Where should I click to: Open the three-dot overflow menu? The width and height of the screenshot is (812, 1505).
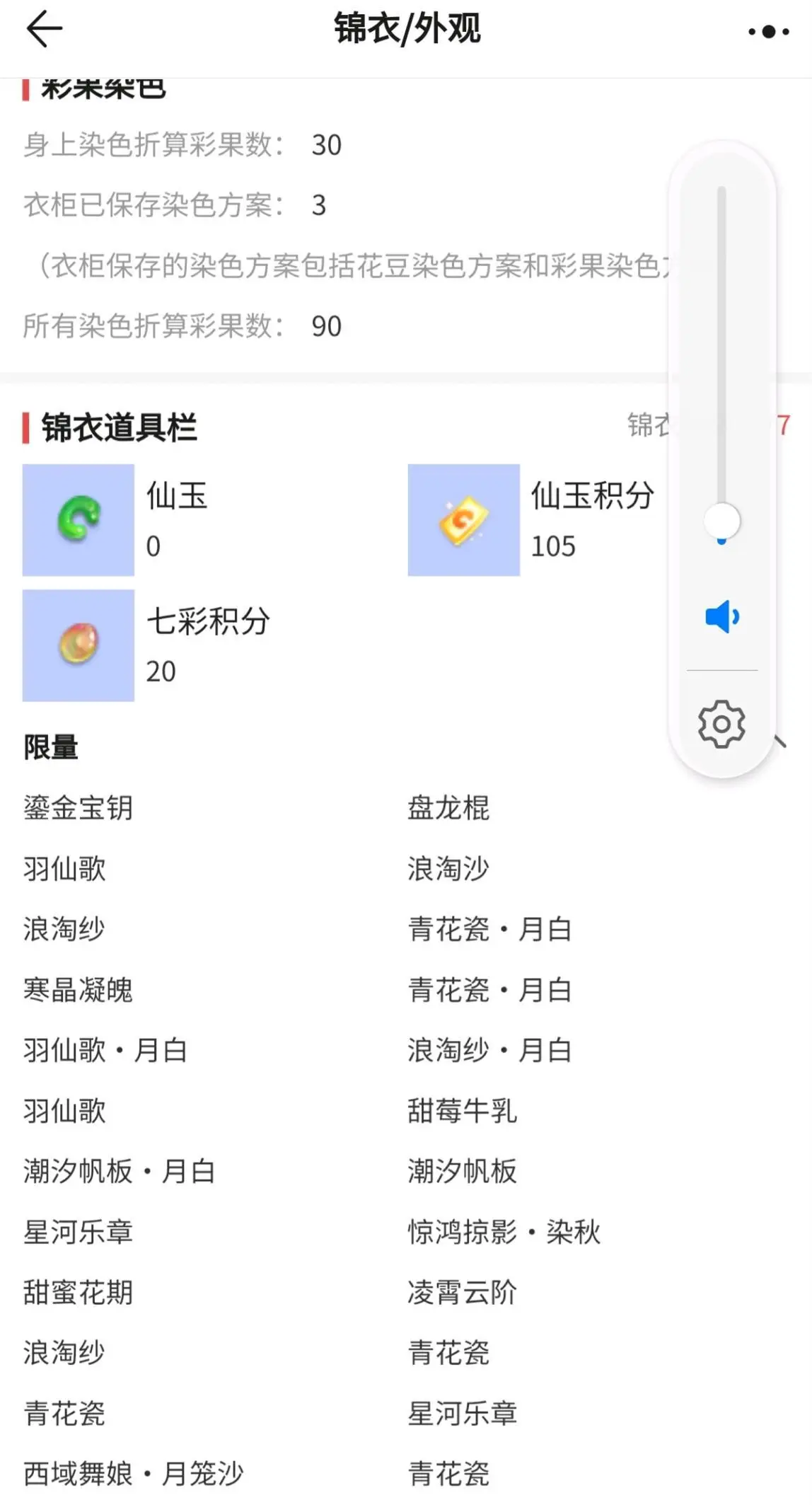[768, 31]
